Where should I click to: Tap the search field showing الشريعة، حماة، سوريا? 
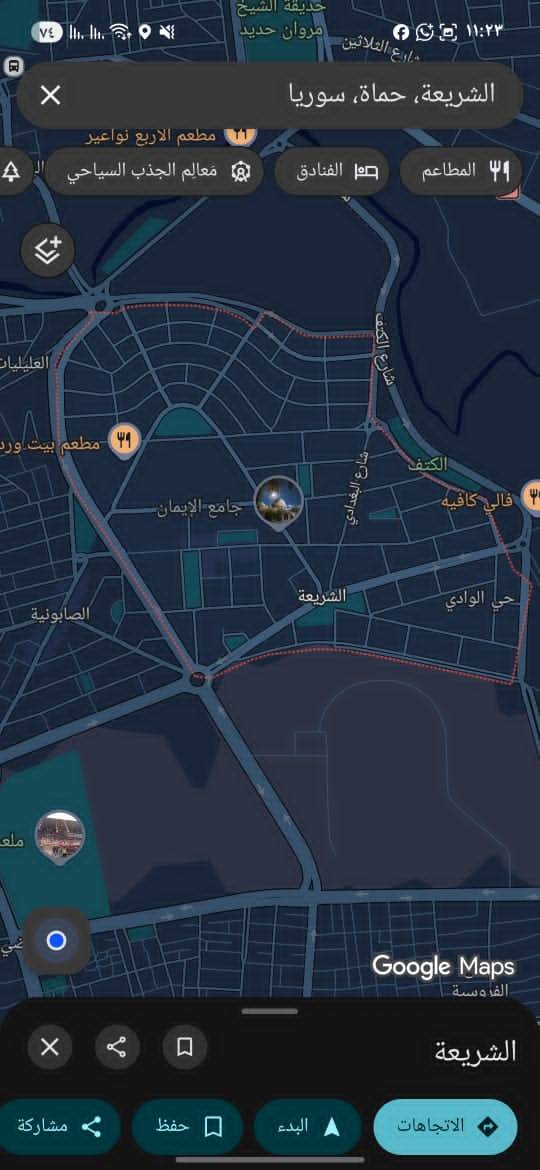pyautogui.click(x=269, y=95)
